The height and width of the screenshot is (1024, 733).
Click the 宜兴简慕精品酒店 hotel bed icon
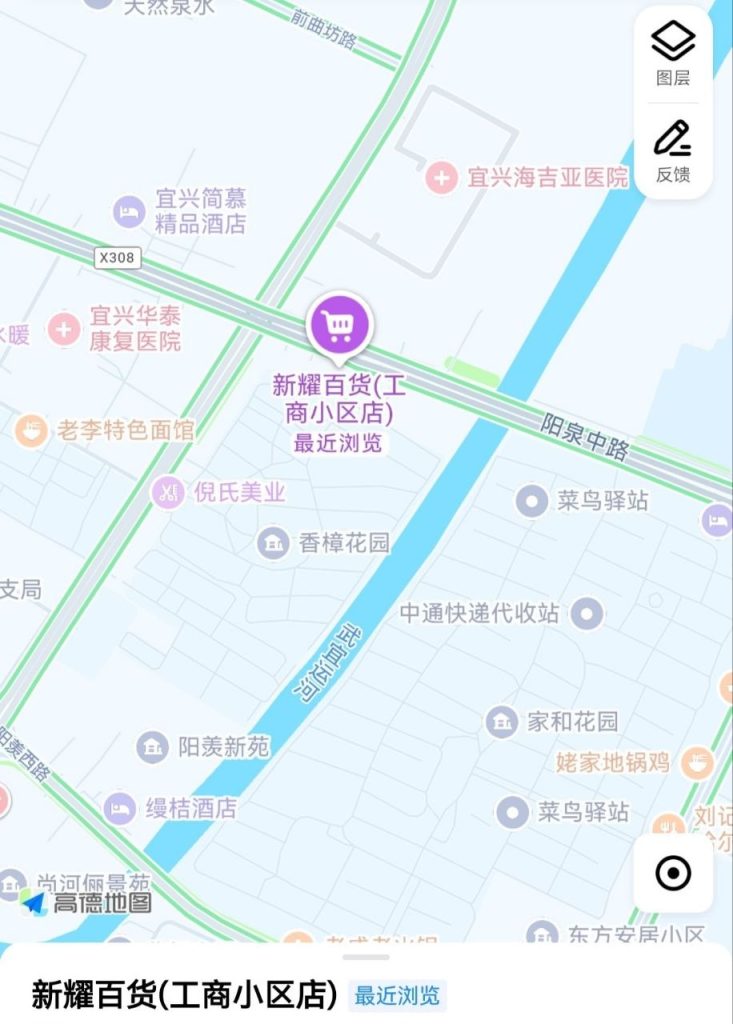click(126, 211)
